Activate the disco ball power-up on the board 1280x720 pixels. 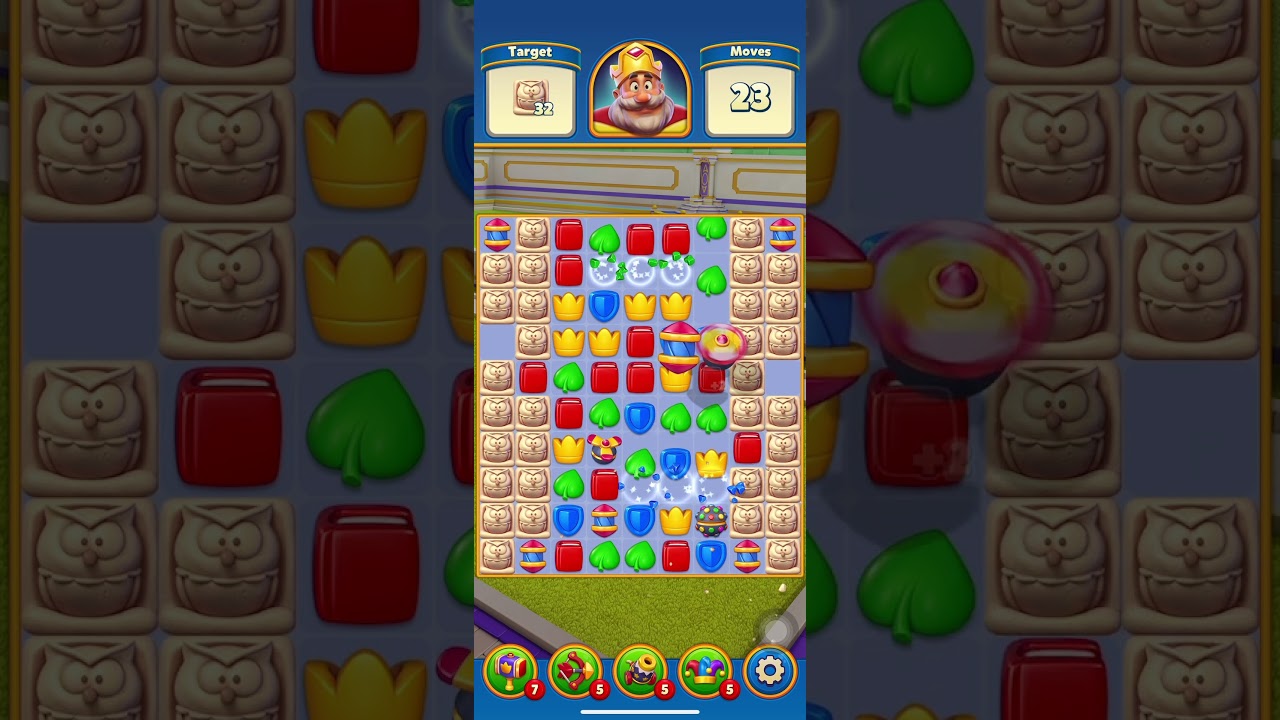click(711, 520)
